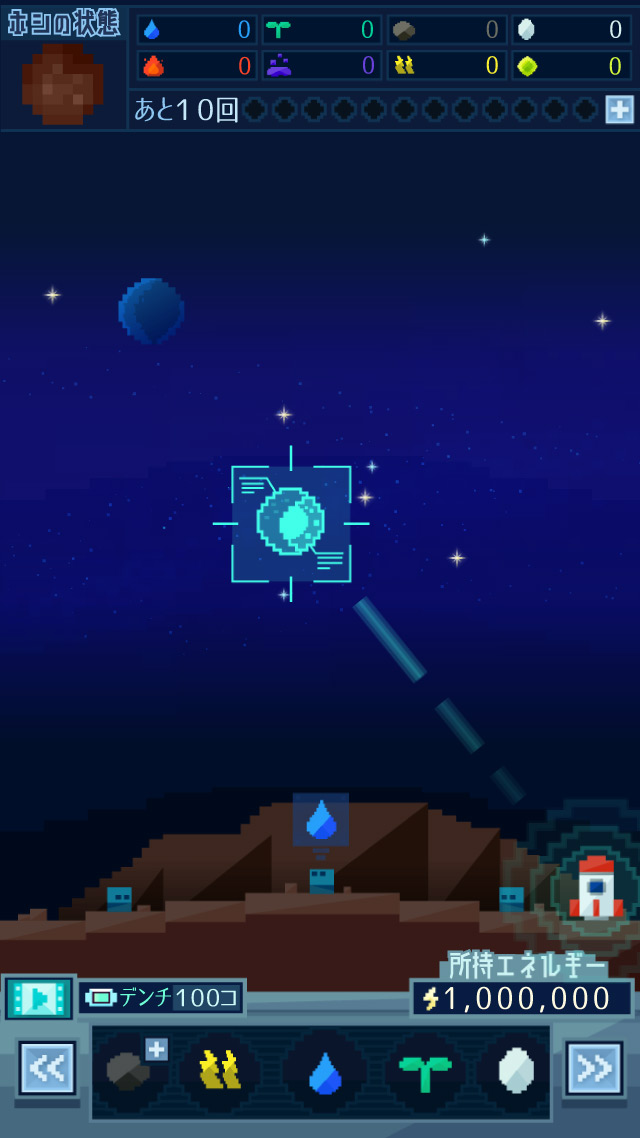Go to previous element page
The width and height of the screenshot is (640, 1138).
47,1069
